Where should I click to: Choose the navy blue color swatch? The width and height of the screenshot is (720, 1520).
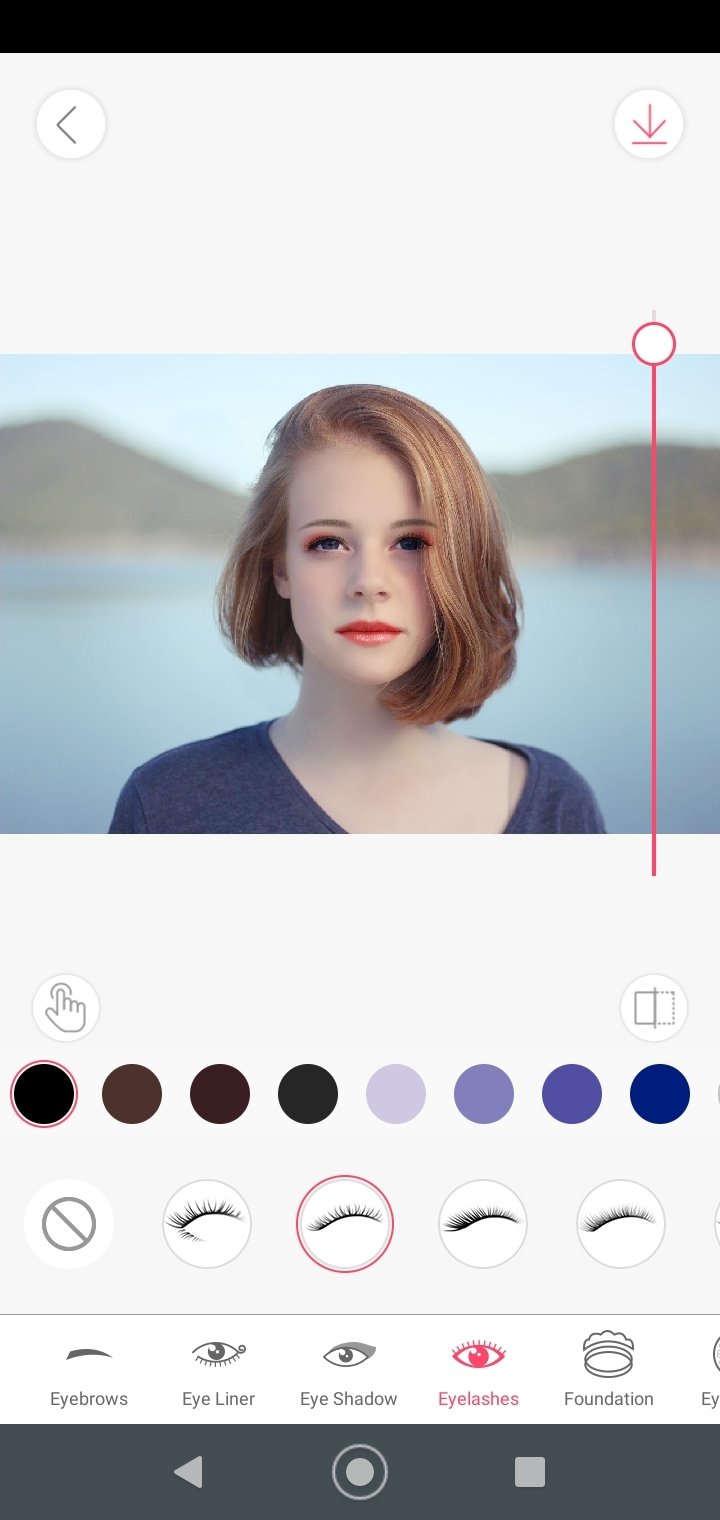pyautogui.click(x=660, y=1094)
